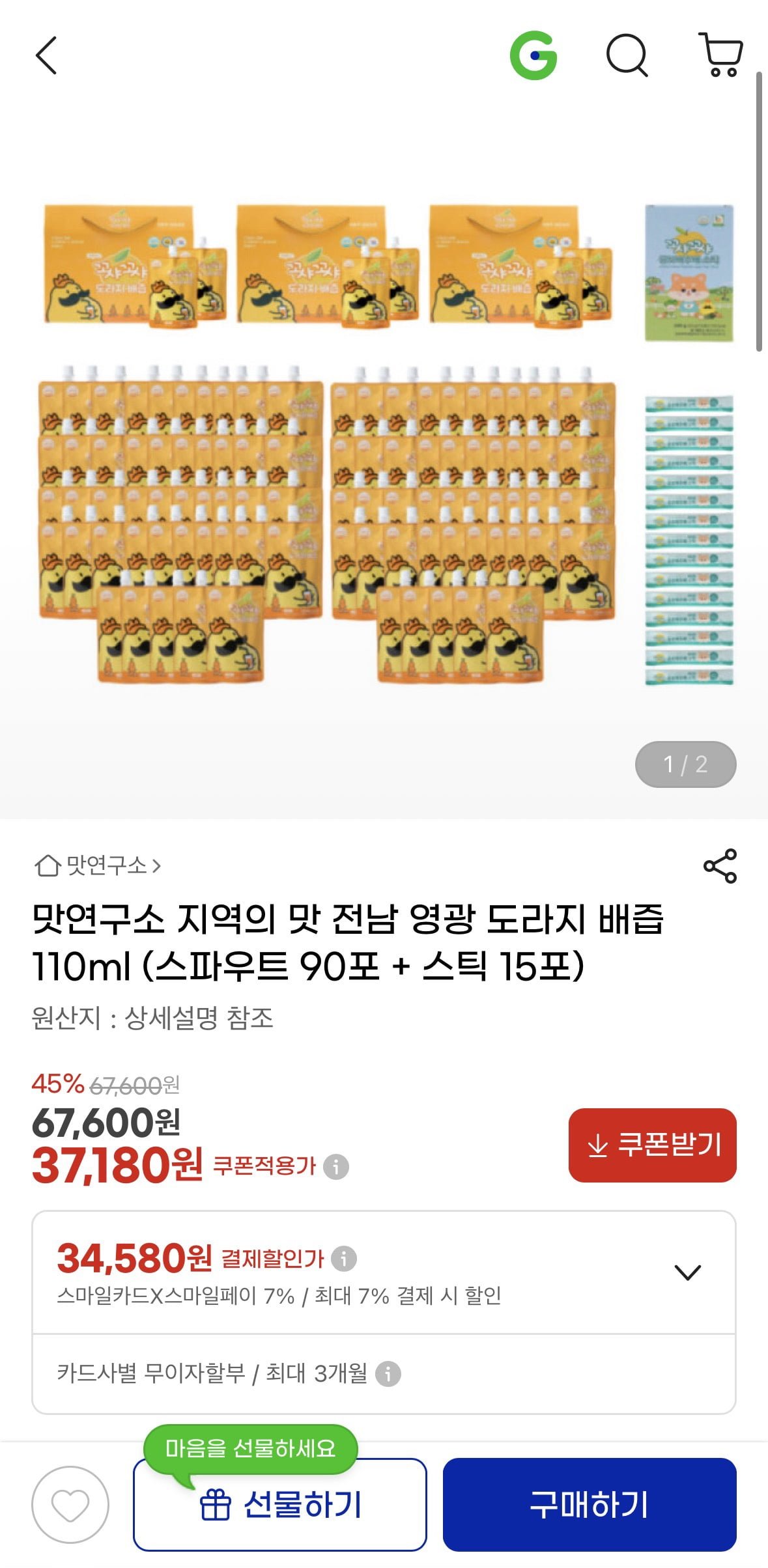Download coupon via 쿠폰받기 button

[x=652, y=1145]
